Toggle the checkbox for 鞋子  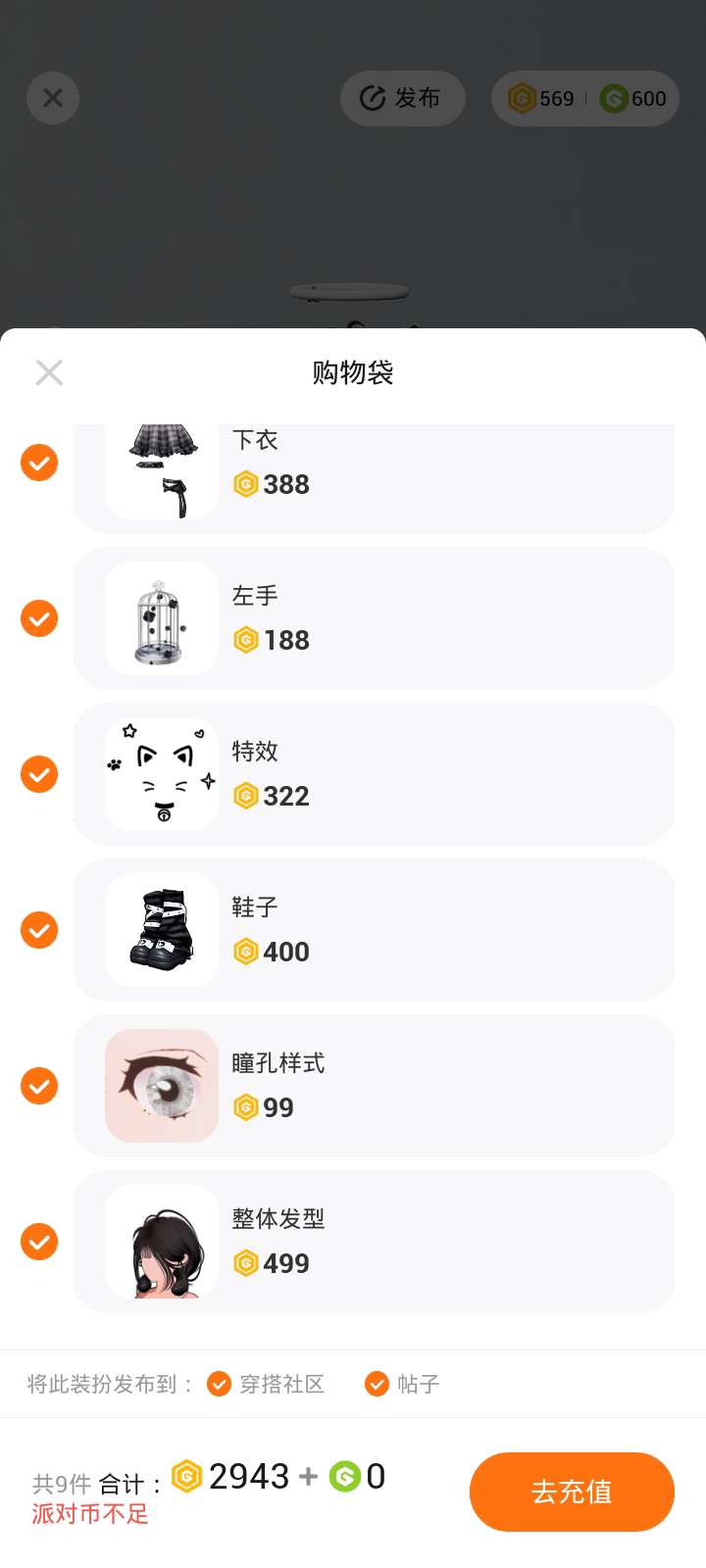tap(39, 930)
